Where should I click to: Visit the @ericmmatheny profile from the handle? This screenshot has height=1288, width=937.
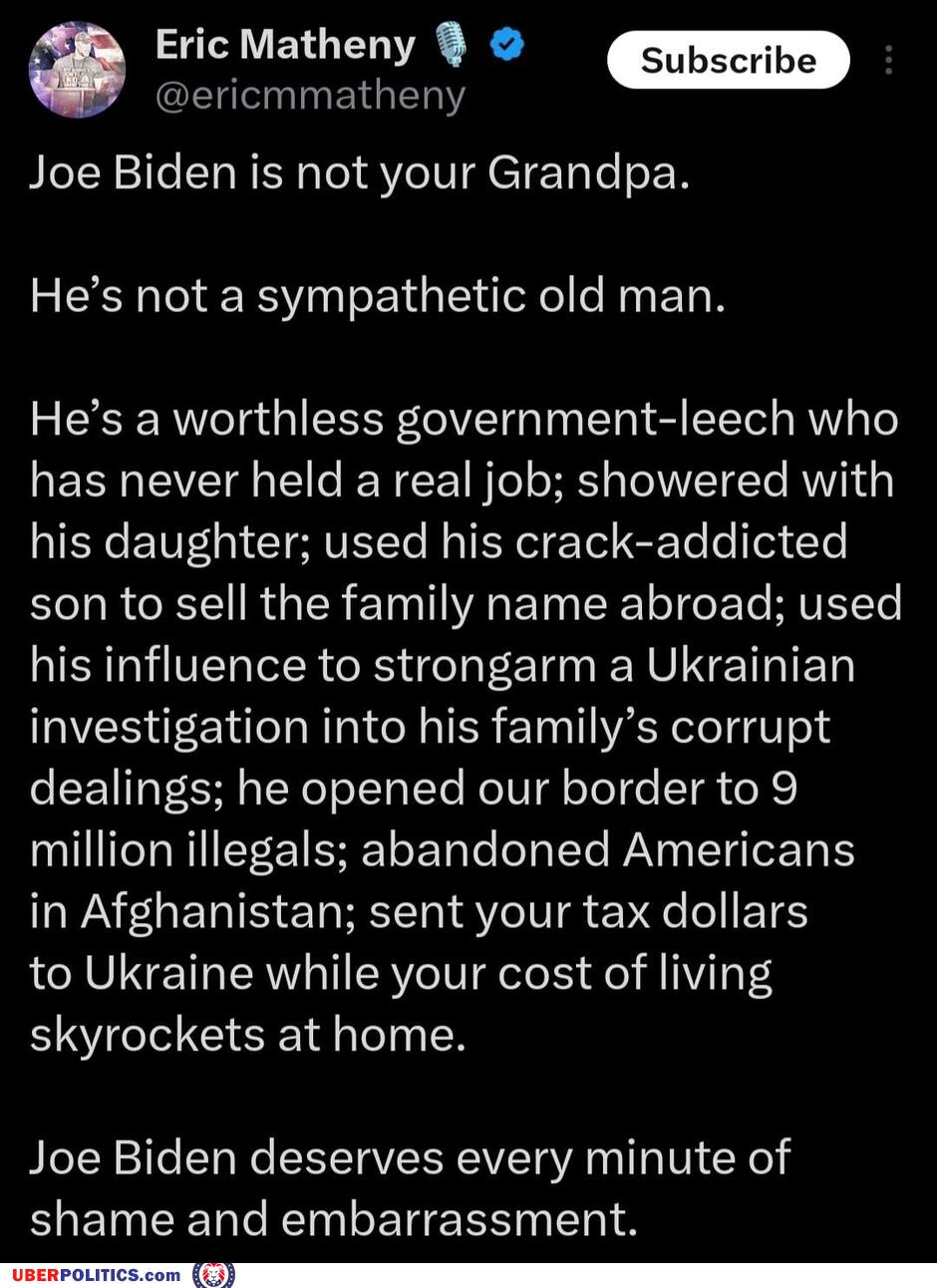[x=310, y=97]
